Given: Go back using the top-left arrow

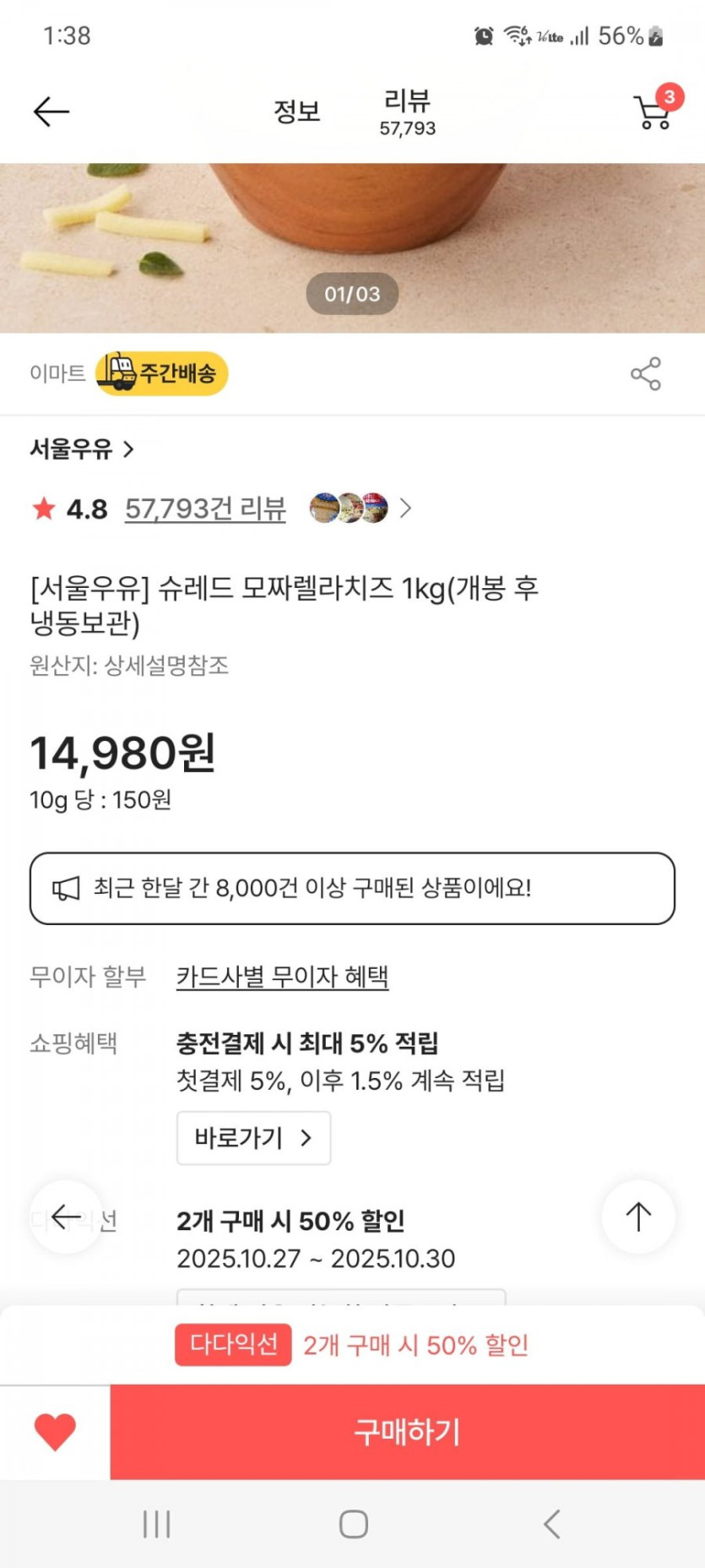Looking at the screenshot, I should click(x=51, y=112).
